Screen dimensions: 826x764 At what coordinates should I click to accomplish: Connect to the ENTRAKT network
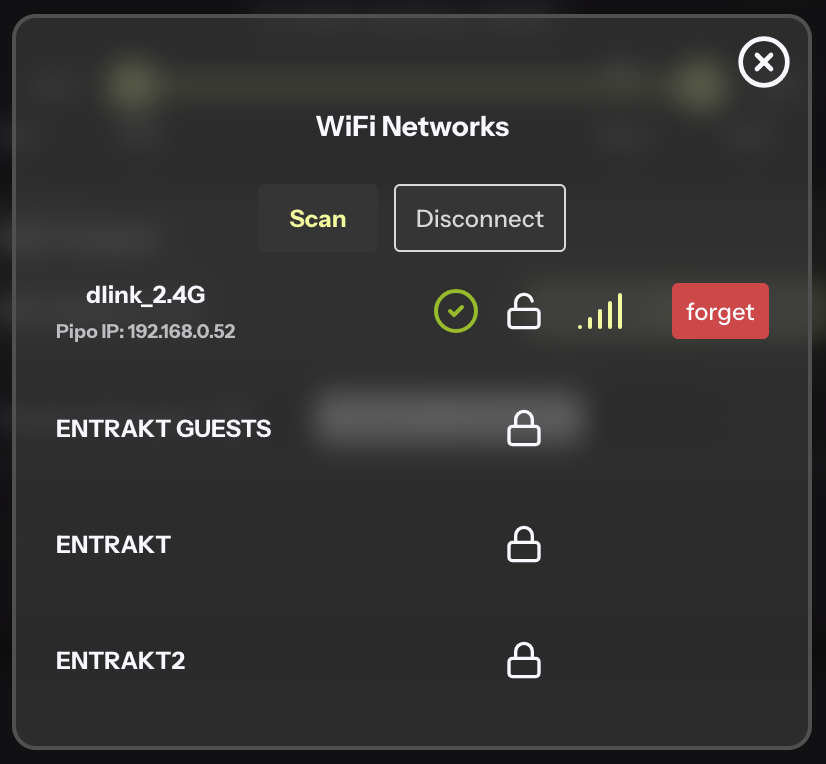113,545
